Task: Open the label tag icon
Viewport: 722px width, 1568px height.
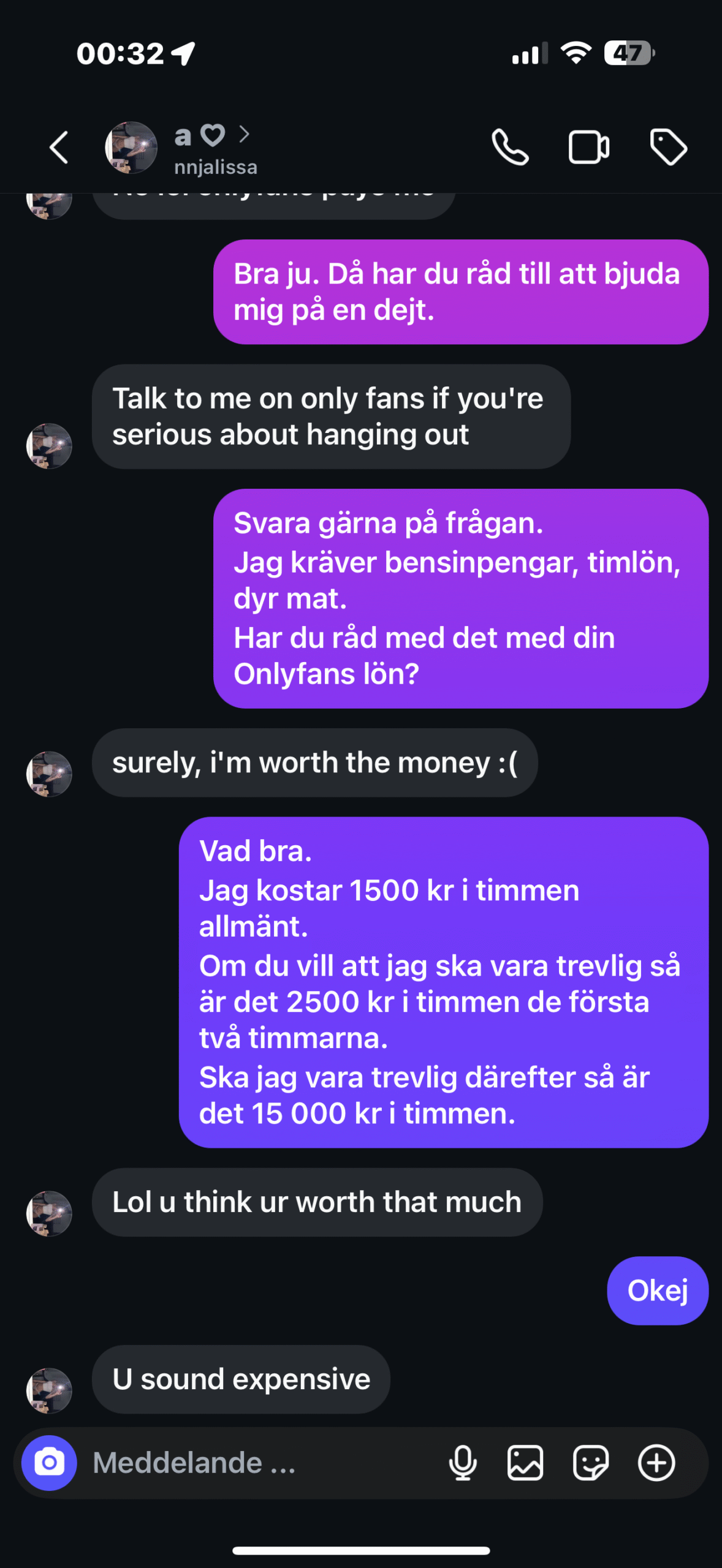Action: 668,148
